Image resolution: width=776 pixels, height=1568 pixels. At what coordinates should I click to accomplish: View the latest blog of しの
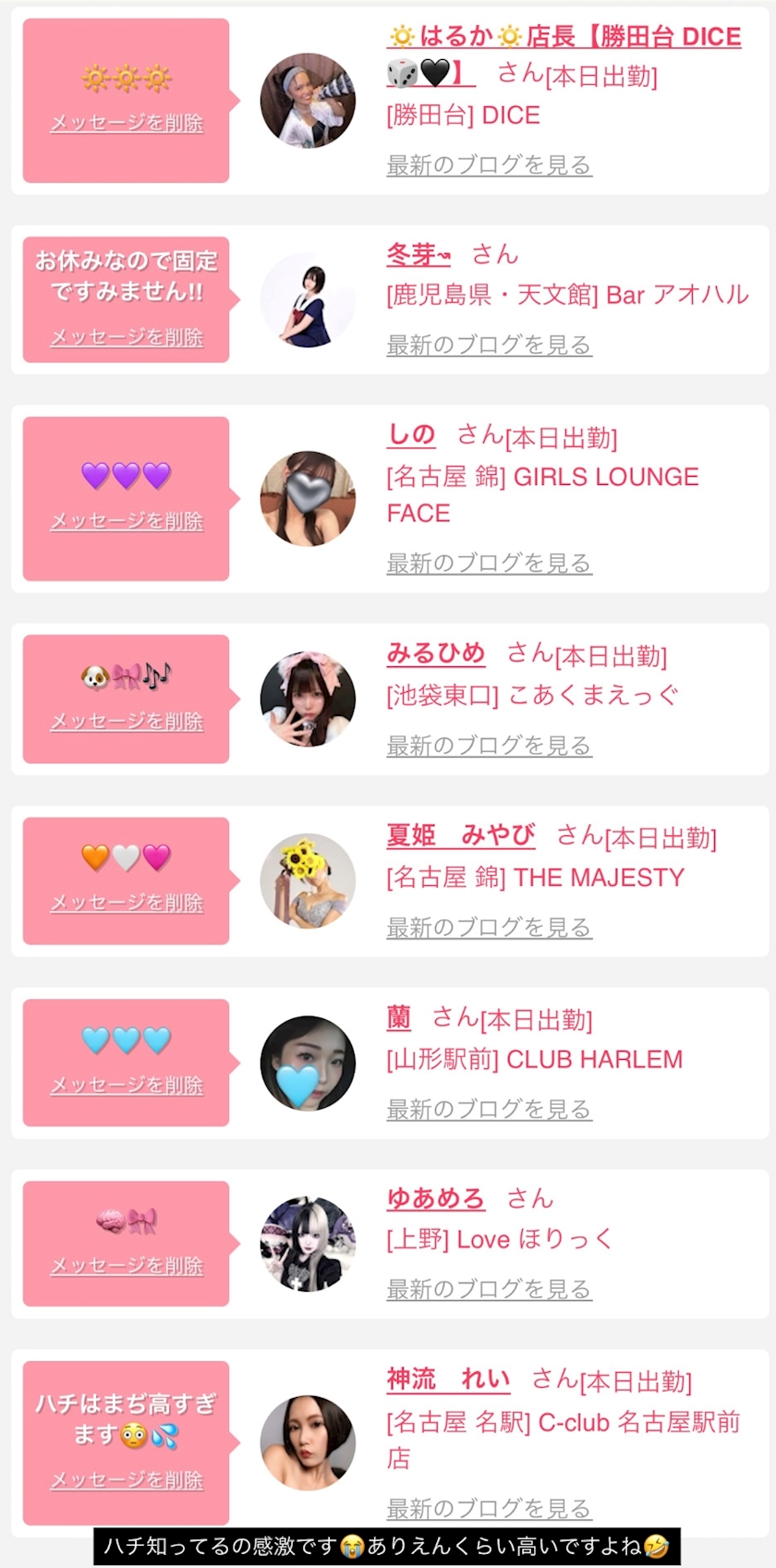[x=489, y=564]
